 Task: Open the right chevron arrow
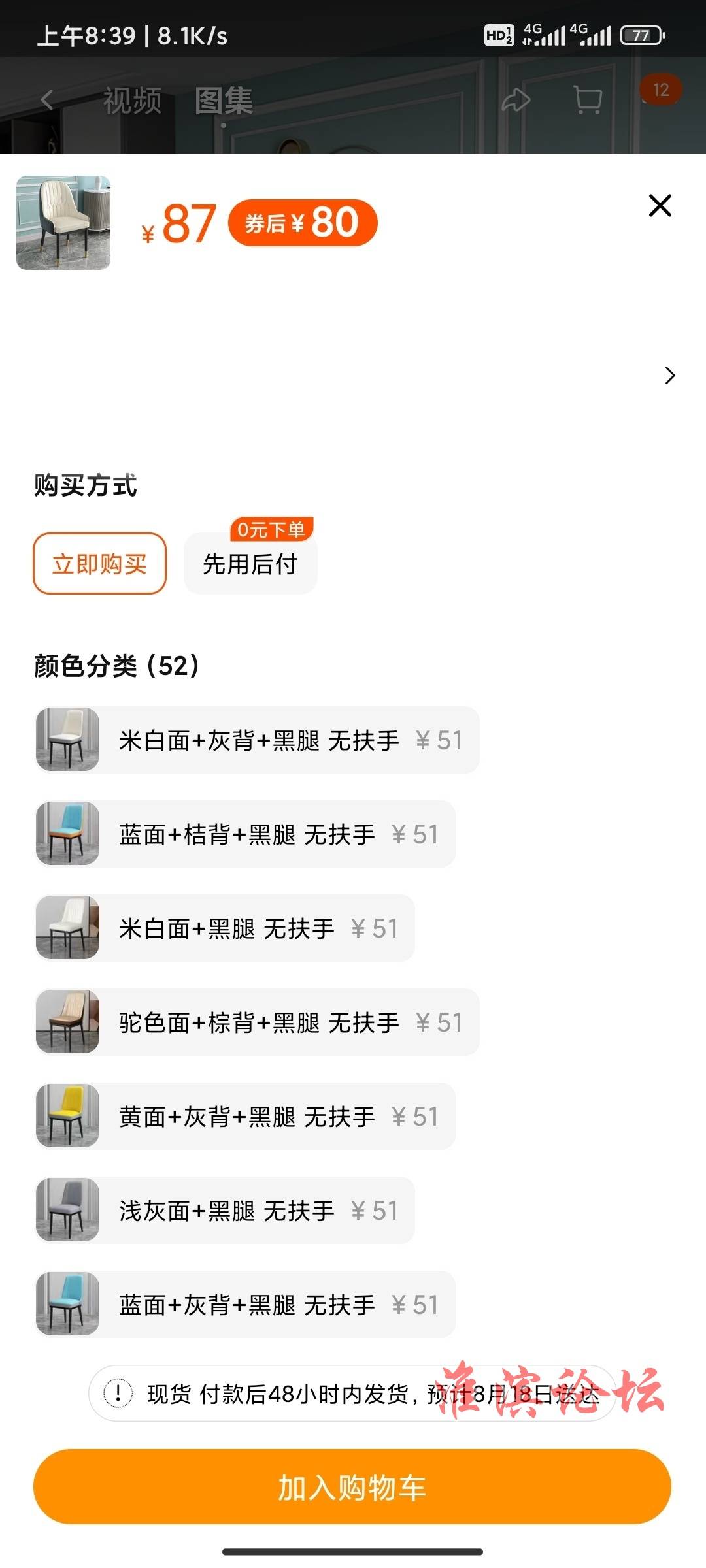tap(669, 376)
